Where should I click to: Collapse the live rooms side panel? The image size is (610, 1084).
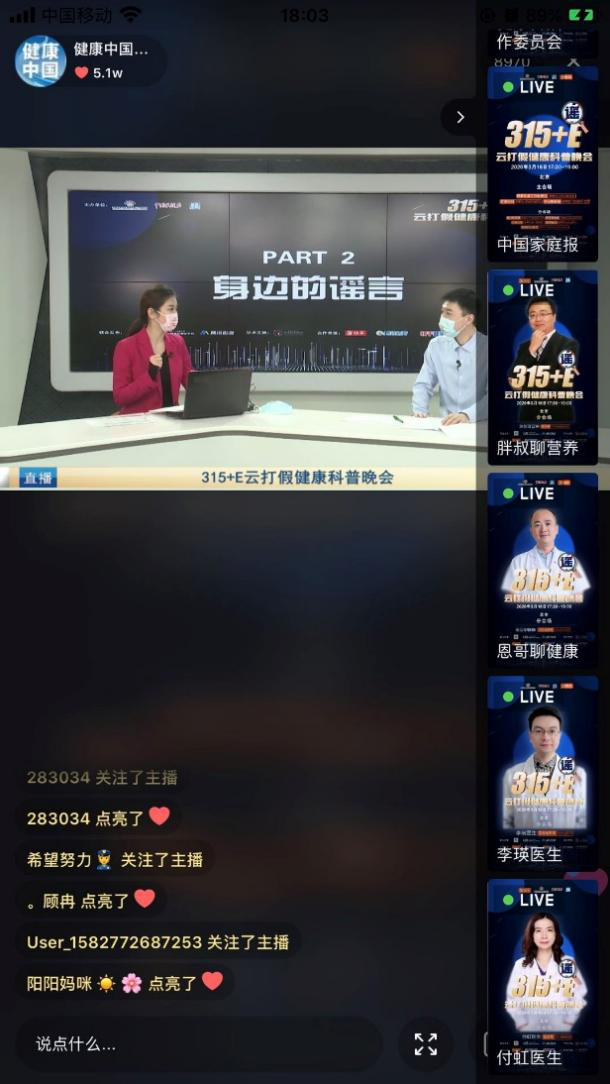460,117
